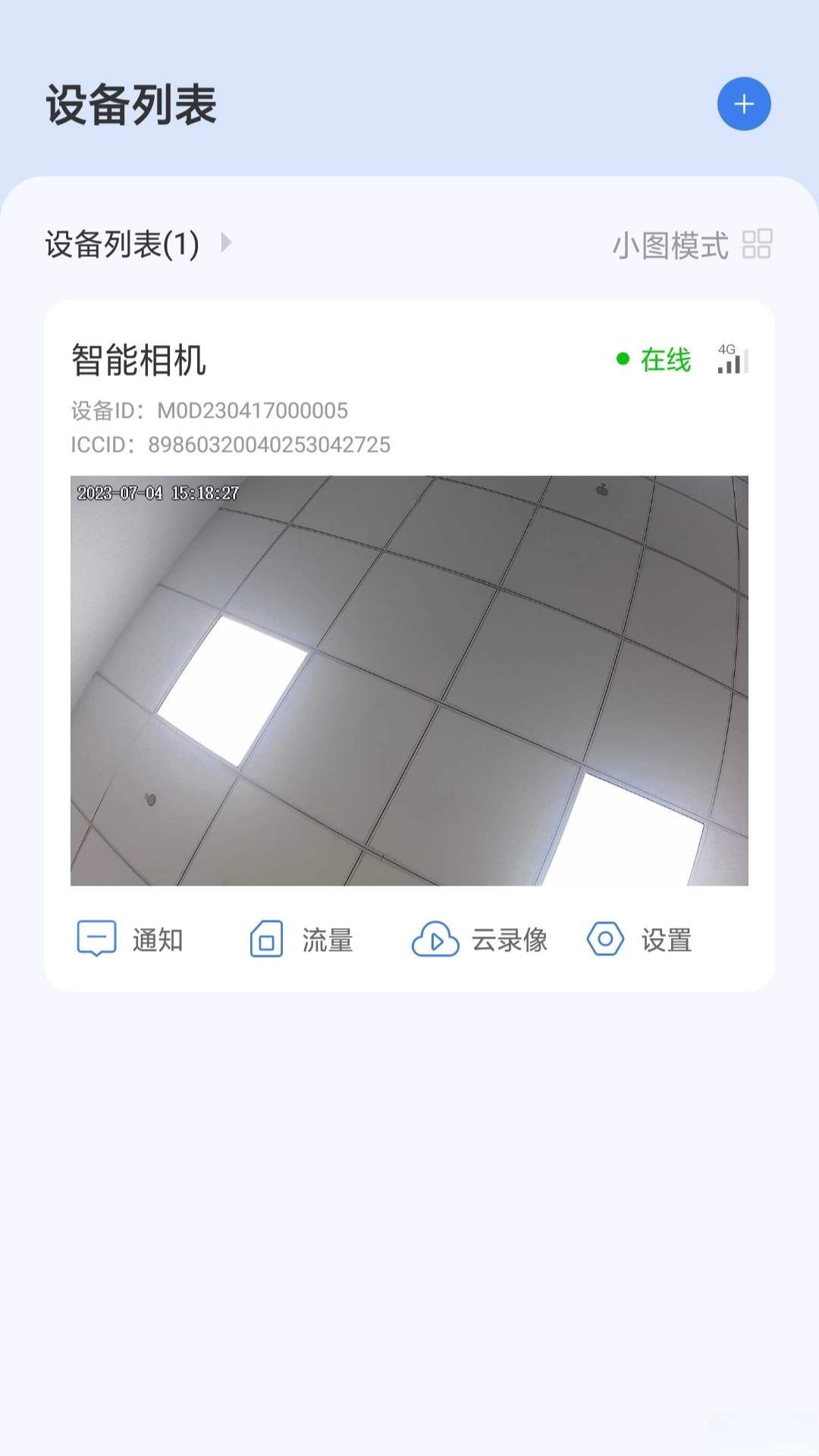Screen dimensions: 819x1456
Task: Open the 智能相机 live camera preview
Action: click(x=409, y=680)
